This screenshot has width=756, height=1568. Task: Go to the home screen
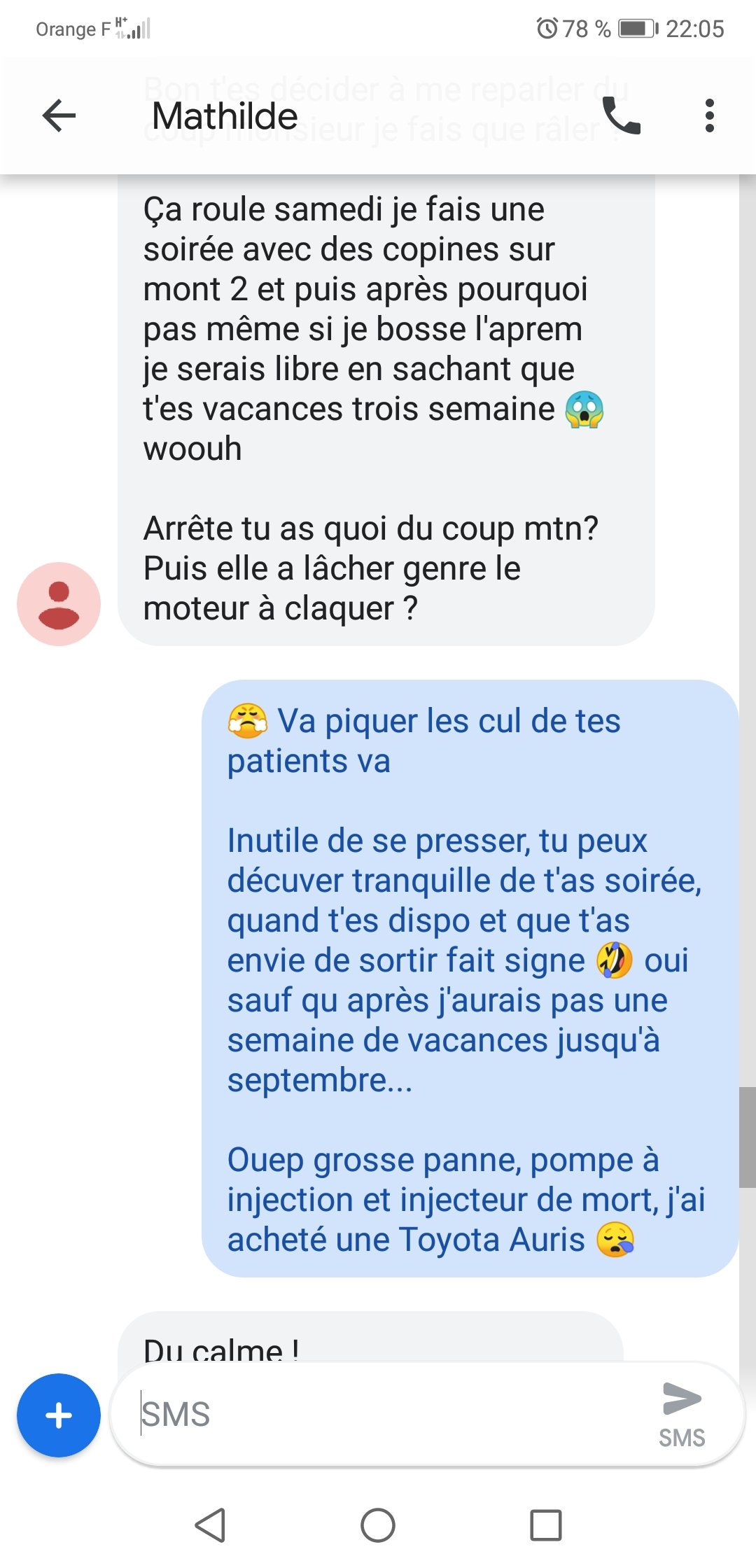click(378, 1525)
